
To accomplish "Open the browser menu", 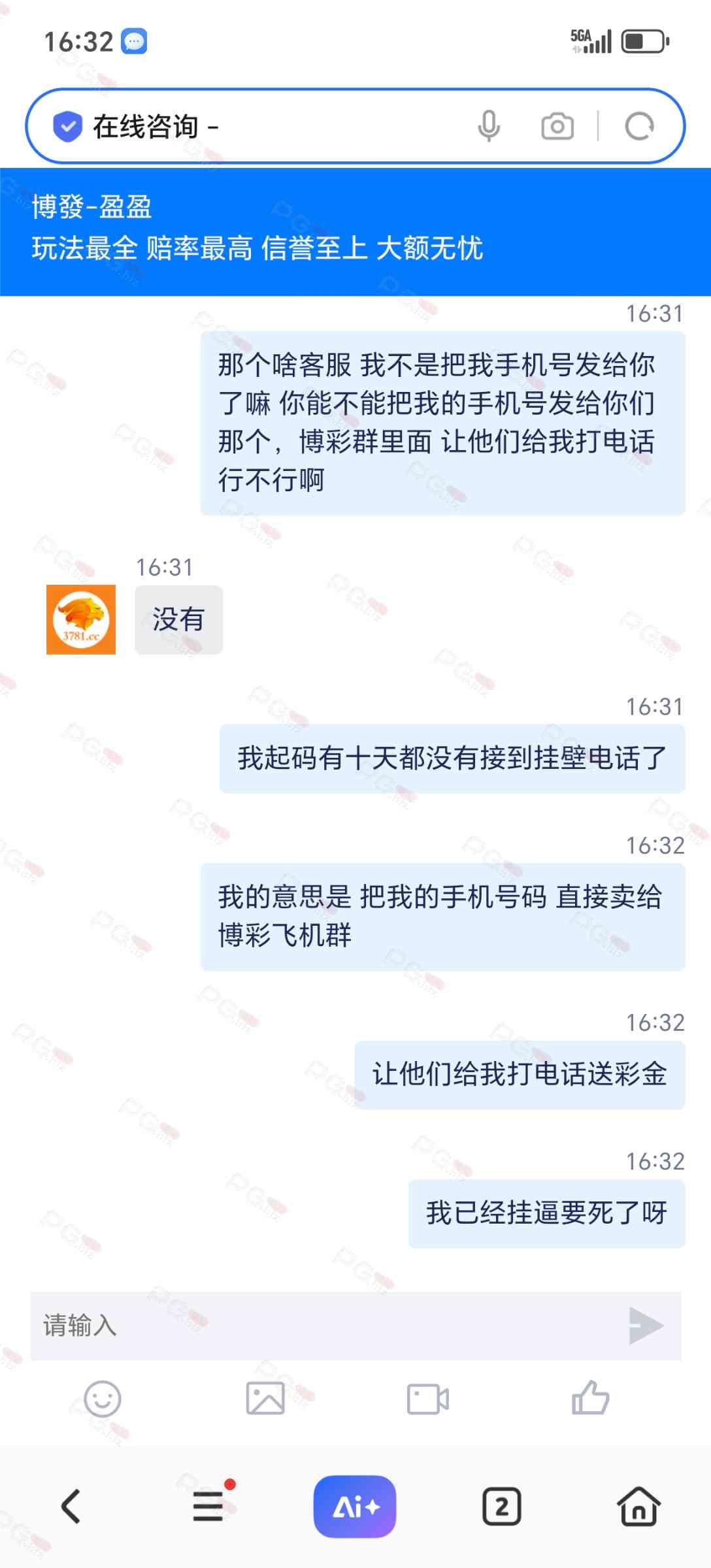I will click(209, 1507).
